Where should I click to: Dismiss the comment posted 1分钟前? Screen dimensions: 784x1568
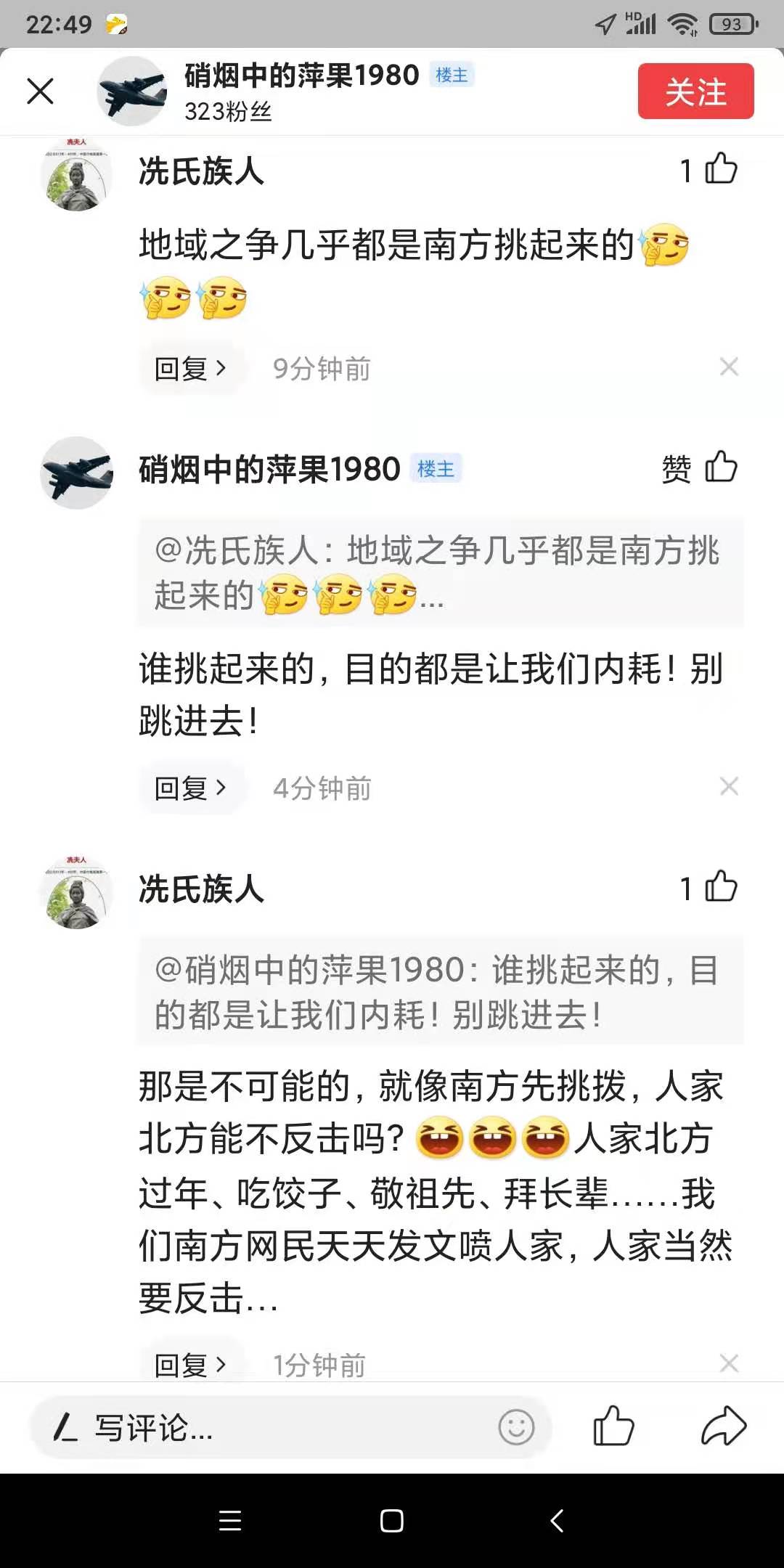click(729, 1363)
